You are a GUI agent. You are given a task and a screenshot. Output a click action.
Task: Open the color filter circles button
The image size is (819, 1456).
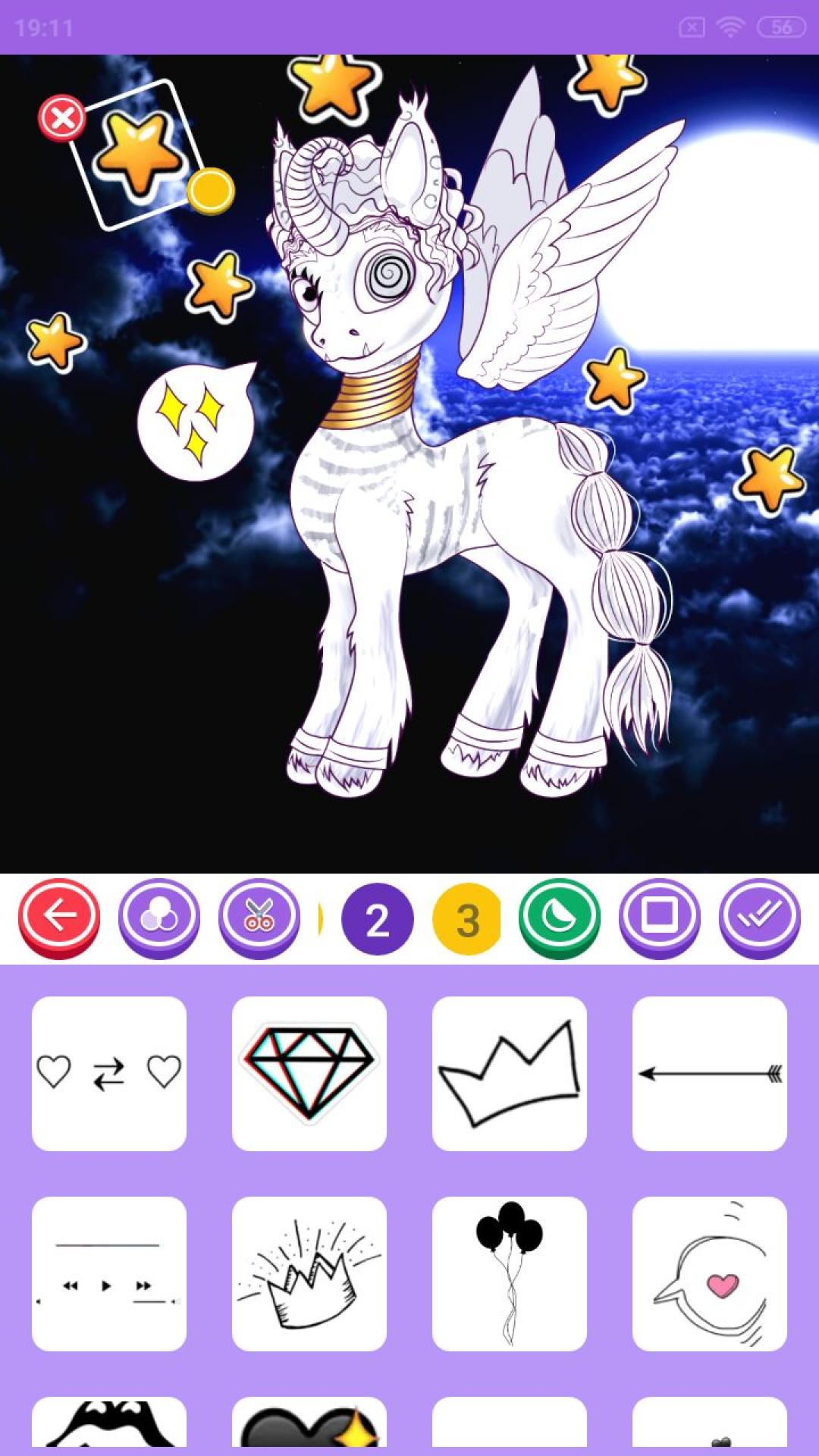pyautogui.click(x=159, y=917)
